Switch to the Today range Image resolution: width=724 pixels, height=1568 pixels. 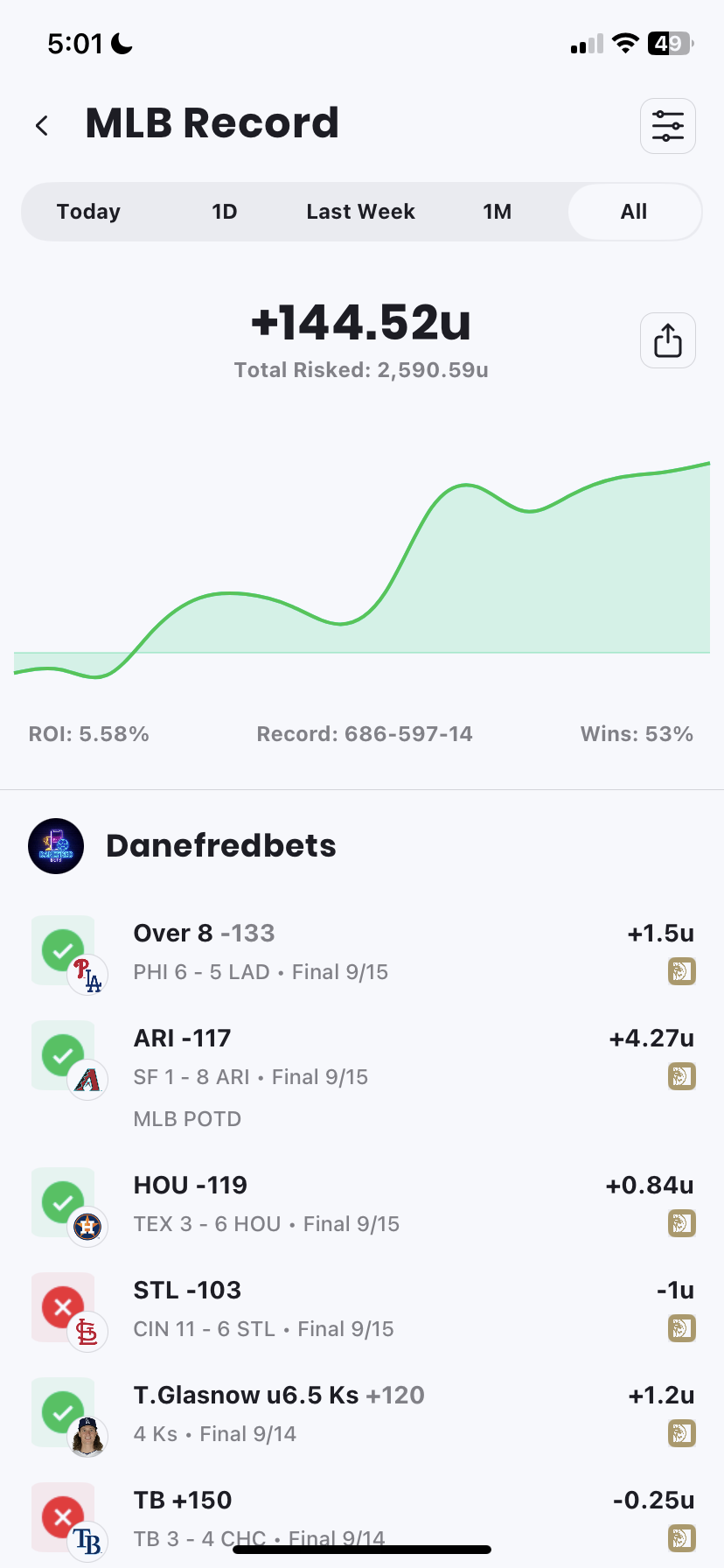[x=88, y=212]
